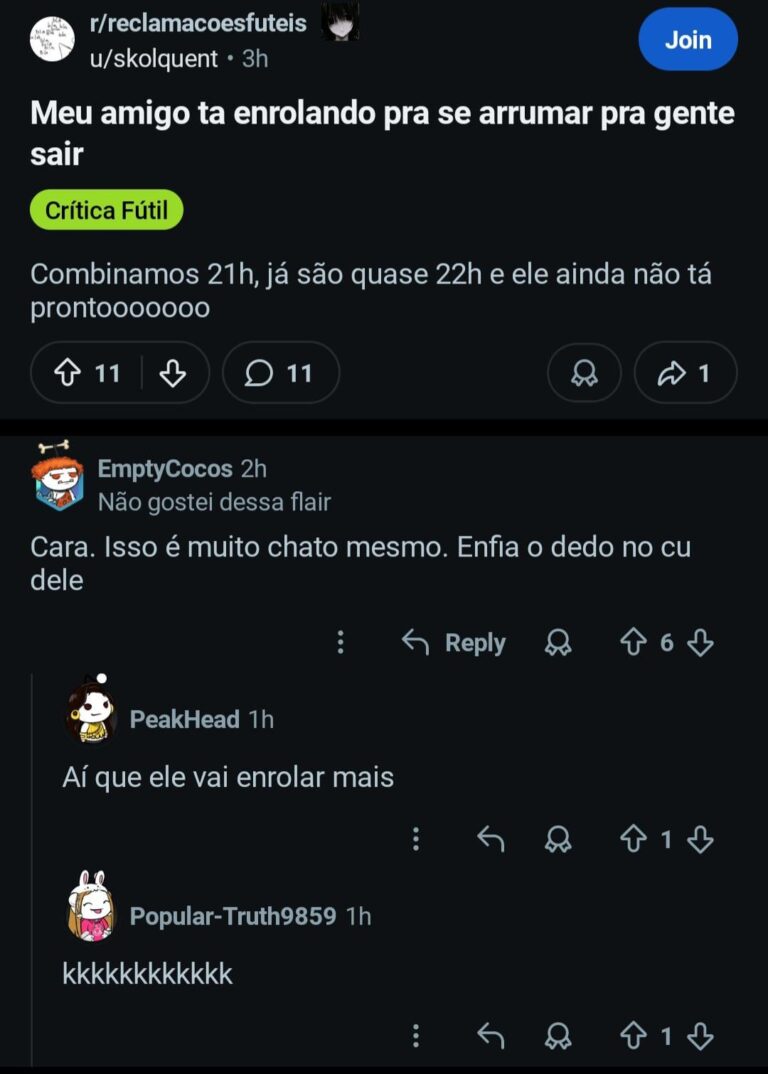Viewport: 768px width, 1074px height.
Task: View EmptyCocos's profile
Action: [165, 469]
